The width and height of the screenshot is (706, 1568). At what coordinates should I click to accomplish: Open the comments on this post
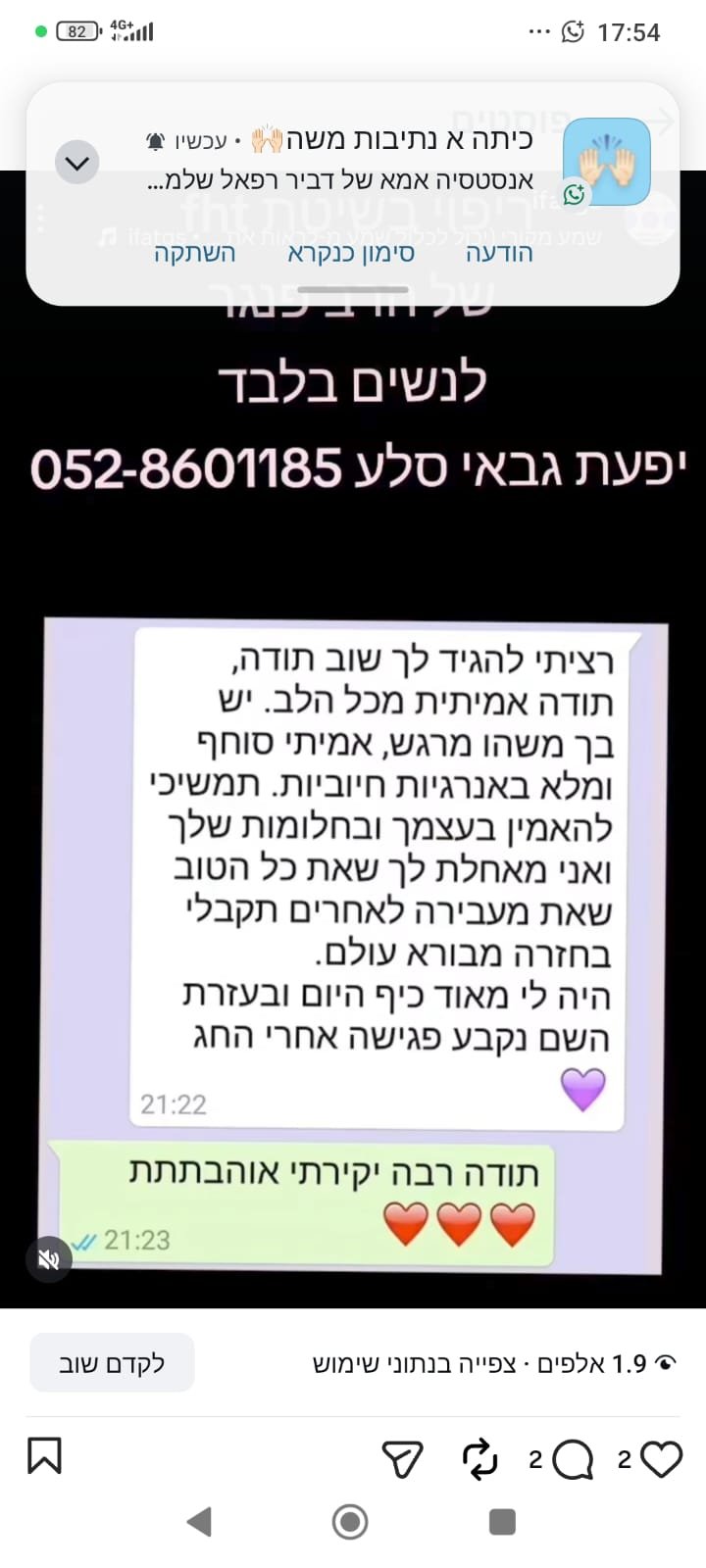(573, 1460)
